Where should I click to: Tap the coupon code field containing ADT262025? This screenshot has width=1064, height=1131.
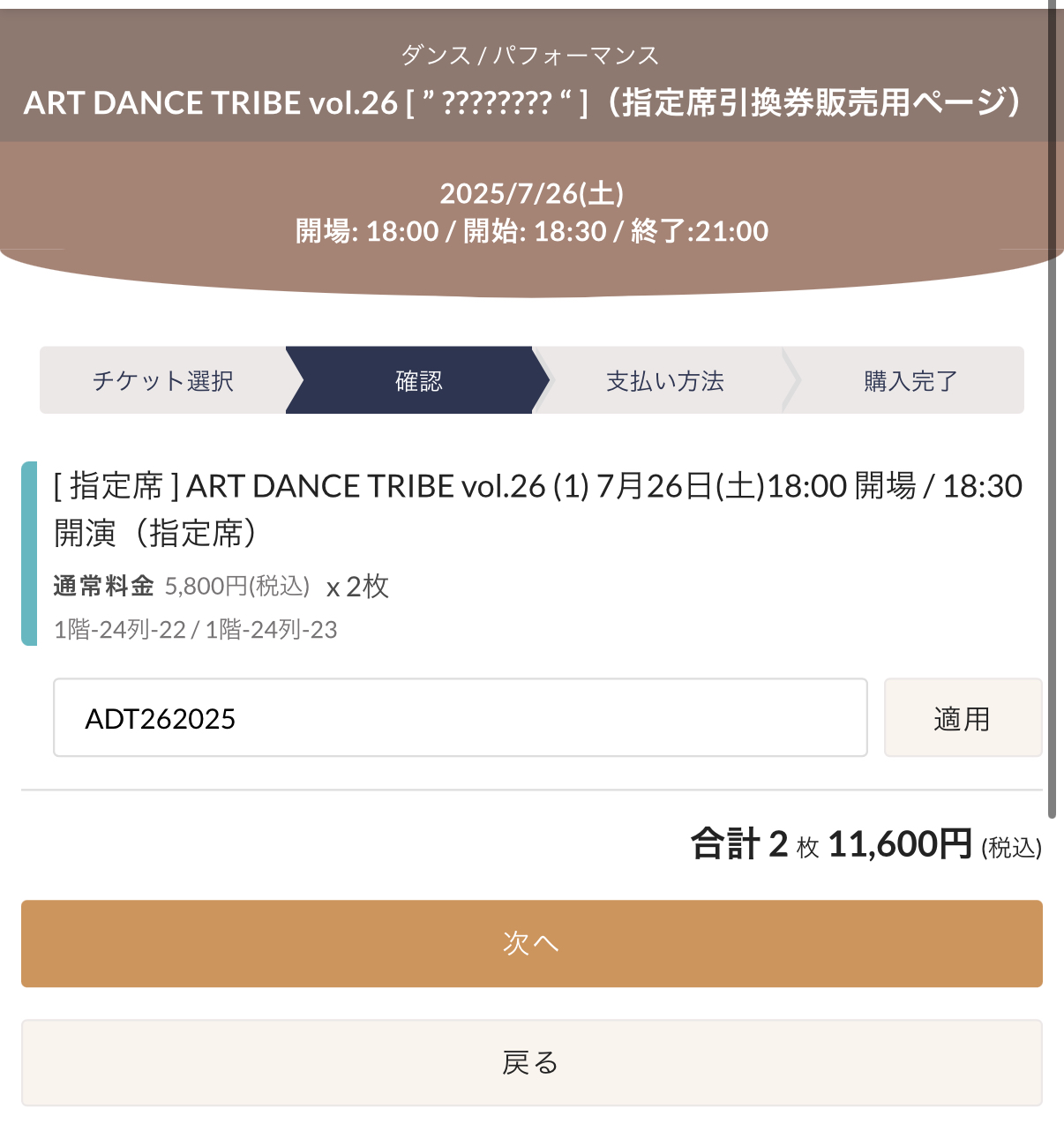pos(460,717)
